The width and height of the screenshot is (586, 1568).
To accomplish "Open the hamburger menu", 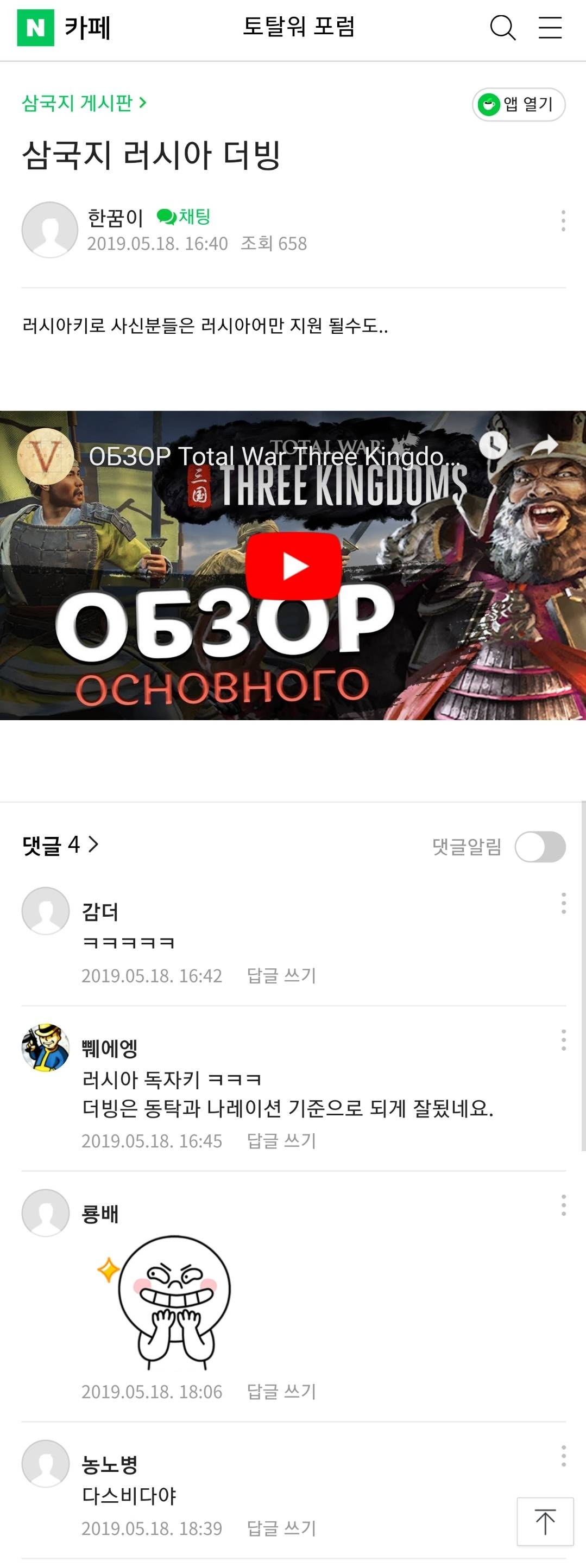I will point(550,28).
